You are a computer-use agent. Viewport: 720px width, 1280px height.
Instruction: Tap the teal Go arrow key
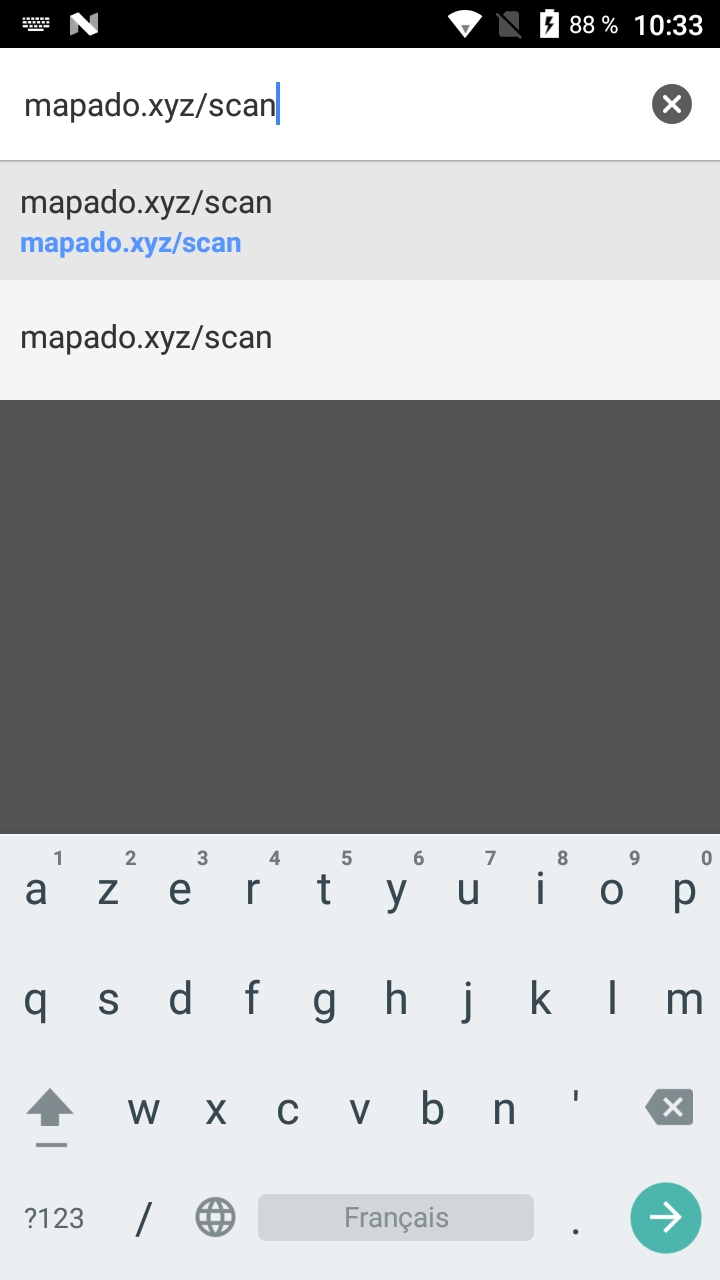point(665,1218)
